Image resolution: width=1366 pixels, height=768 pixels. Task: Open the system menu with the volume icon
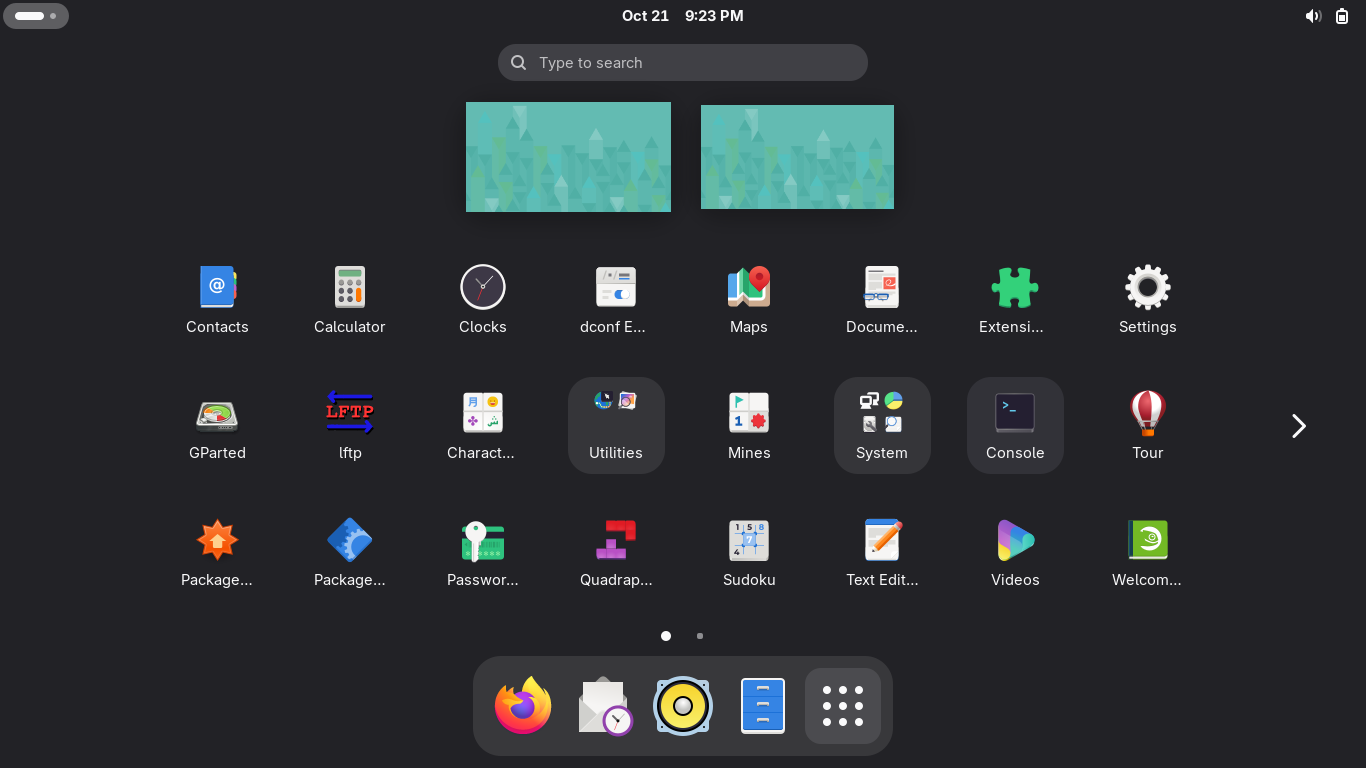(1313, 16)
